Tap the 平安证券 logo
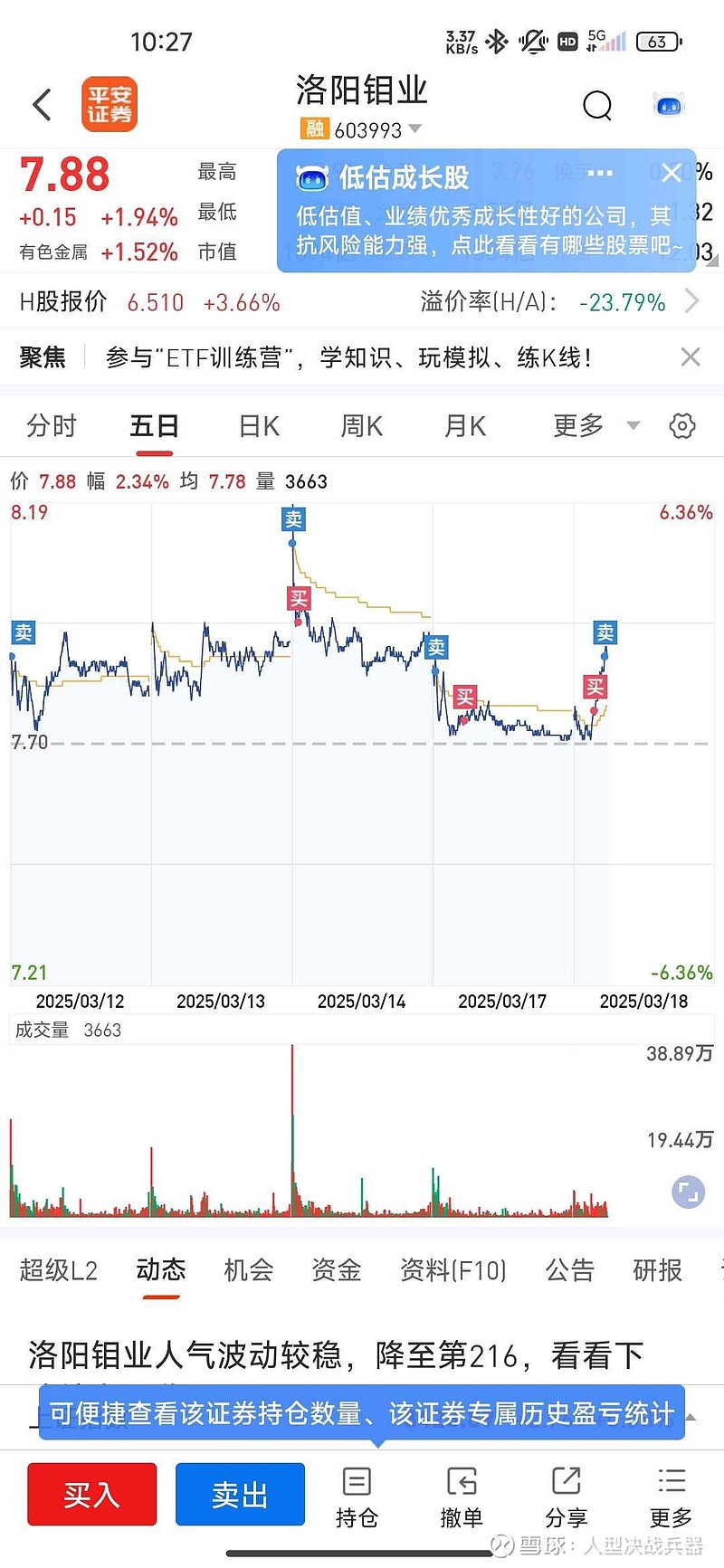The image size is (724, 1568). (110, 103)
